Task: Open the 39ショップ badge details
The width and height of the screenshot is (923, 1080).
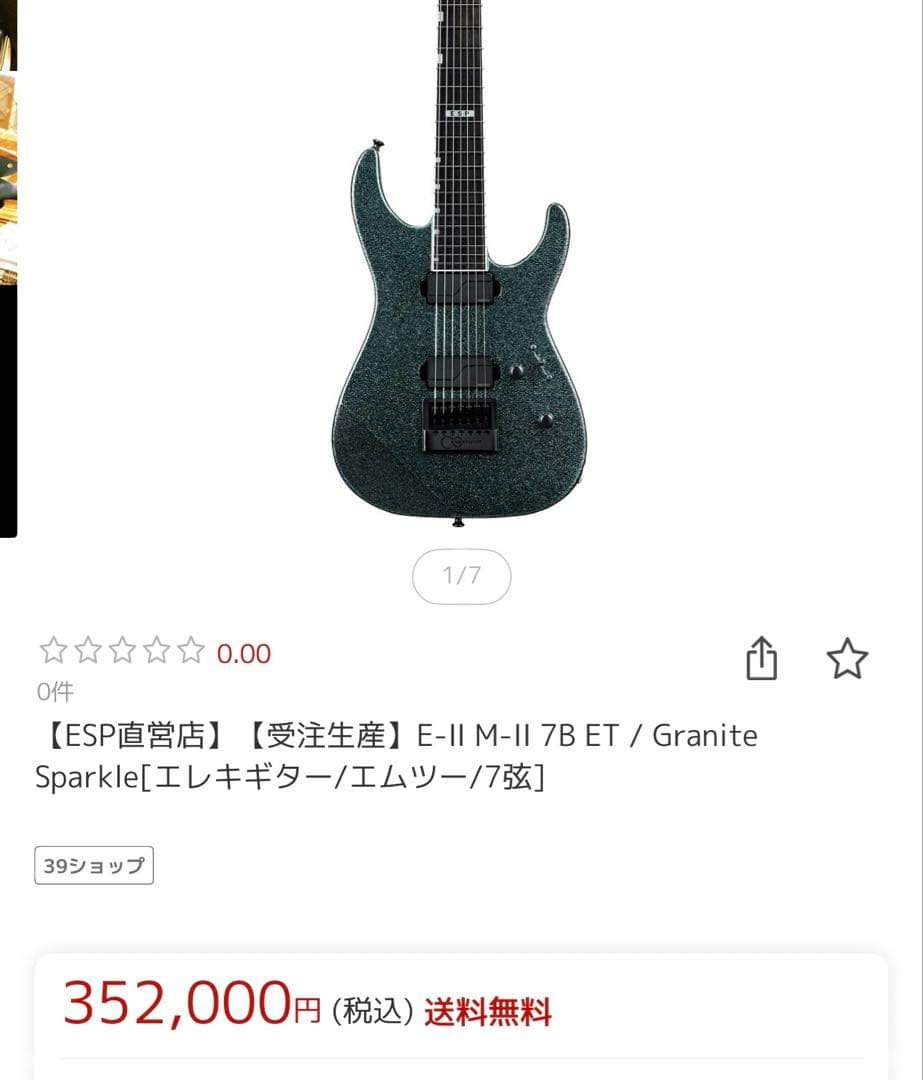Action: 93,864
